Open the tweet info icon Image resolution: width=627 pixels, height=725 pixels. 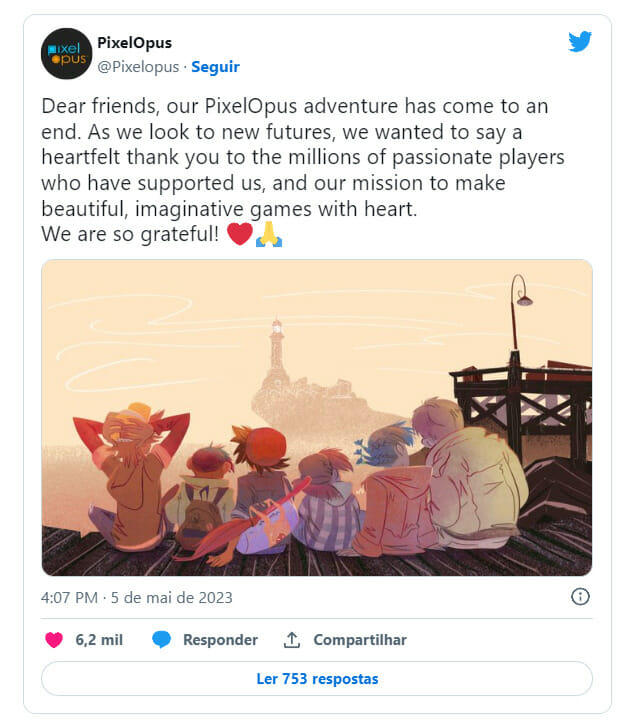580,597
